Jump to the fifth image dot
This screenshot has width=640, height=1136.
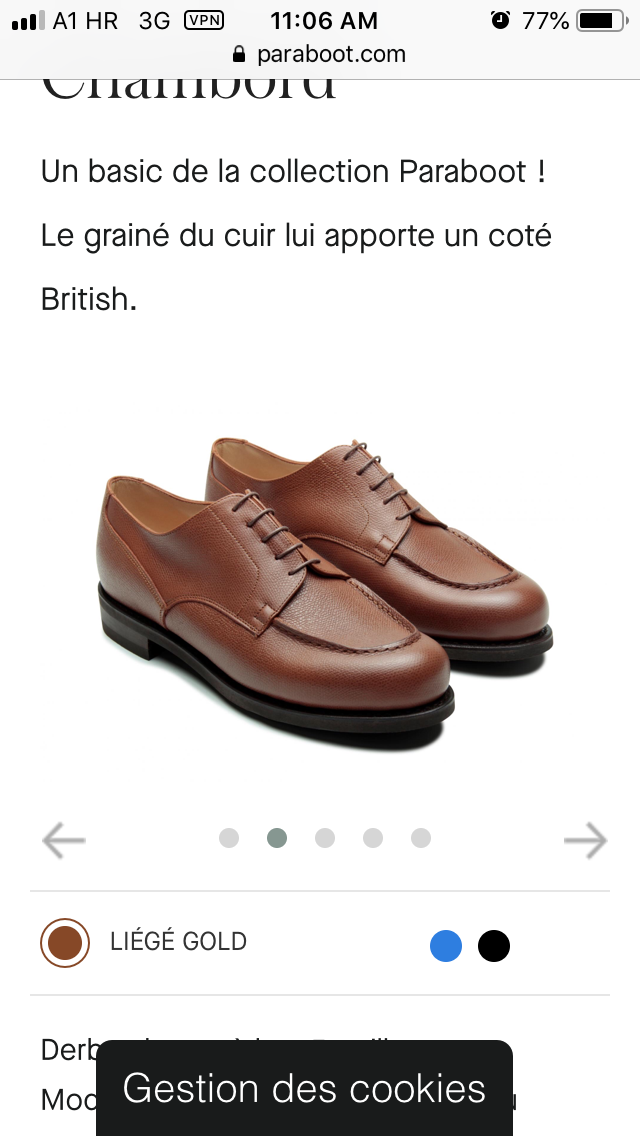click(x=421, y=838)
